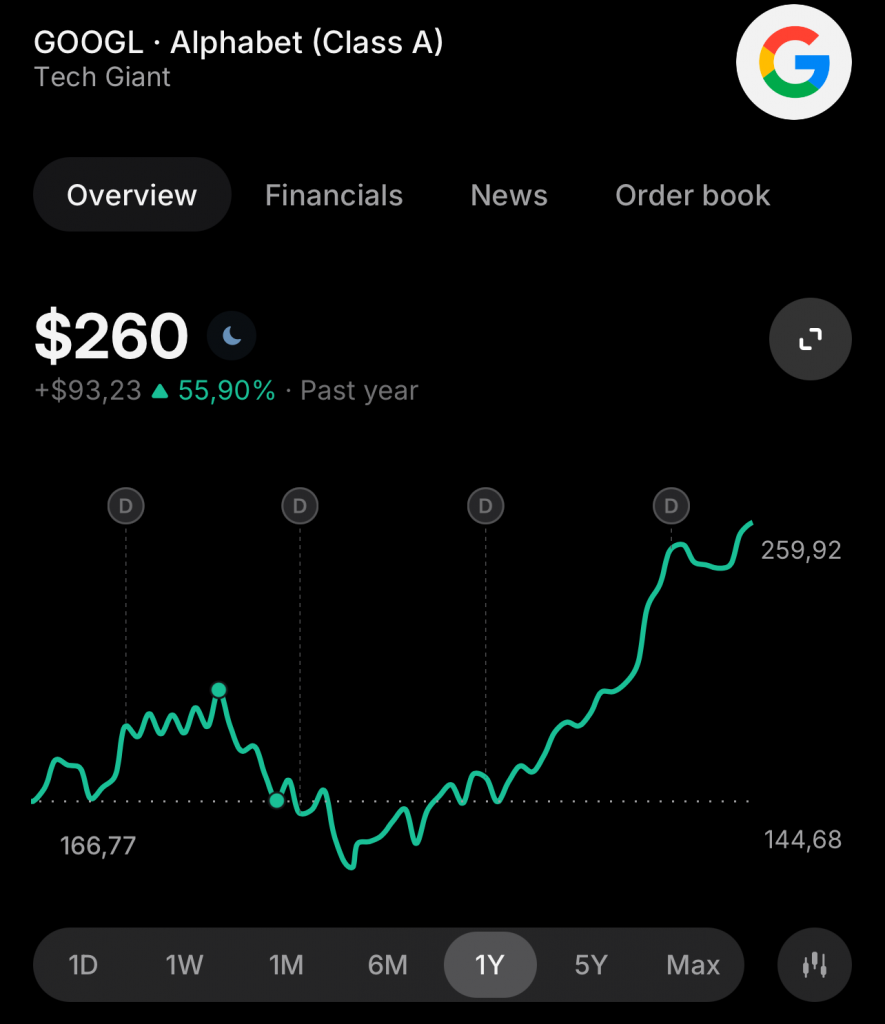The width and height of the screenshot is (885, 1024).
Task: Switch to the Financials tab
Action: [333, 195]
